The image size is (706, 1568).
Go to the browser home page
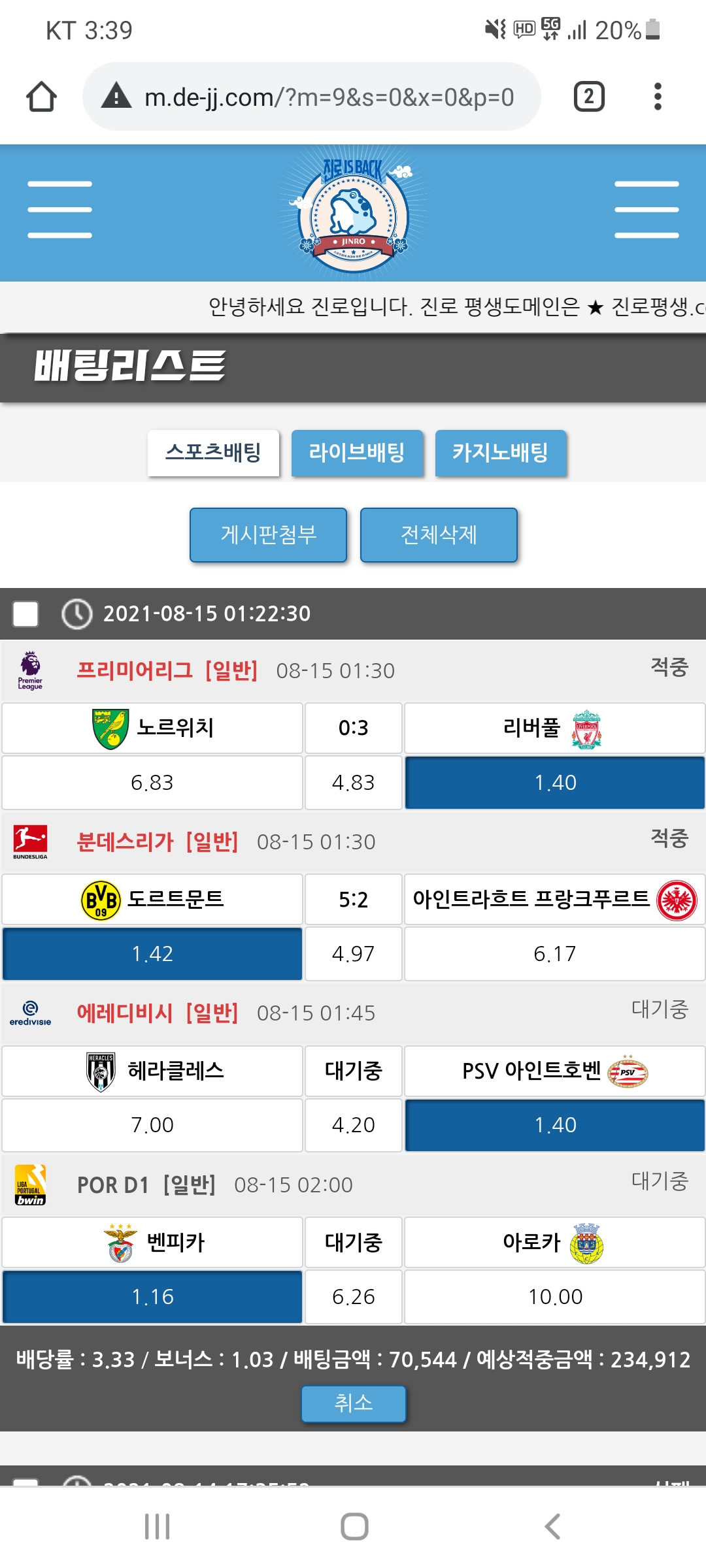click(x=41, y=97)
